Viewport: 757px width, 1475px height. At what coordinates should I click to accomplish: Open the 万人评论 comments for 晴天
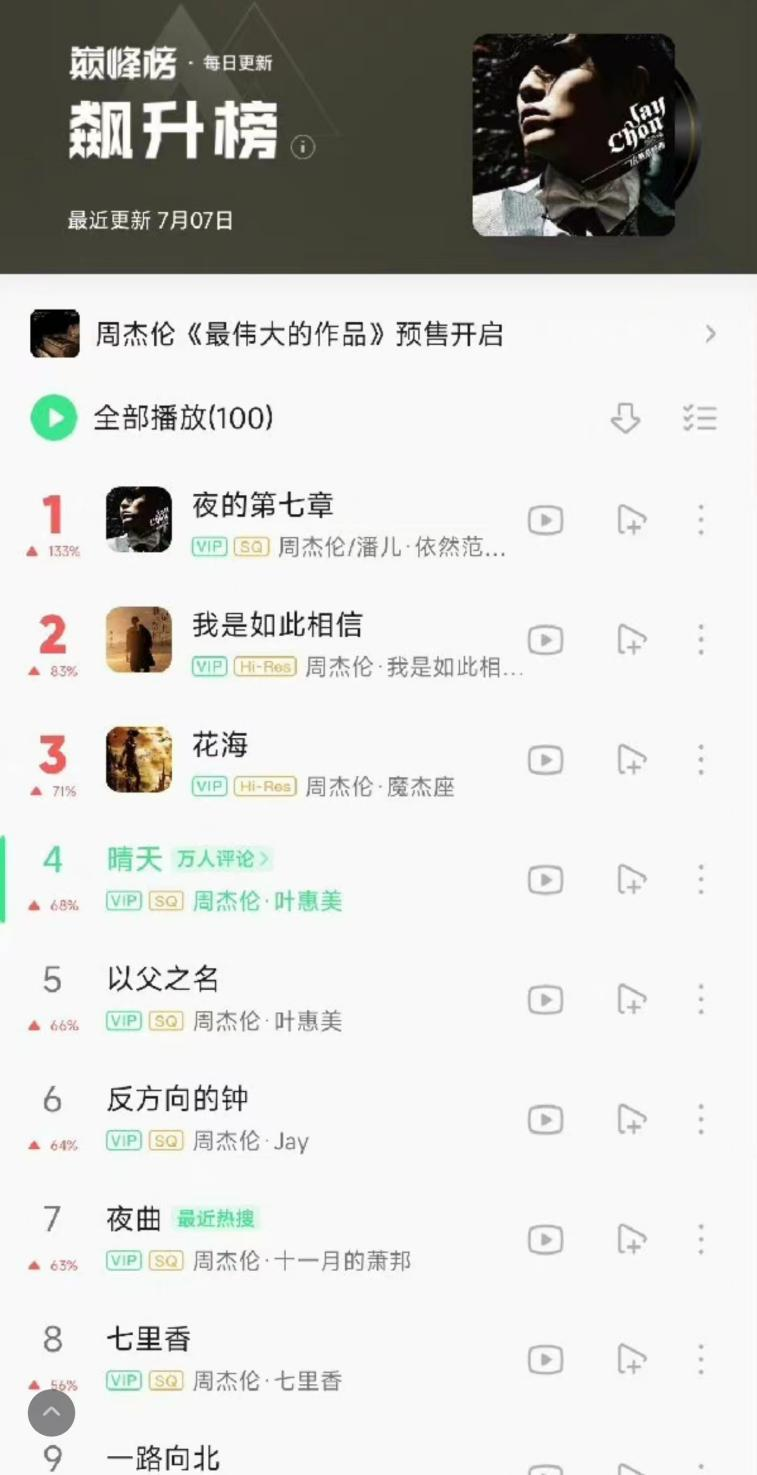pyautogui.click(x=223, y=859)
